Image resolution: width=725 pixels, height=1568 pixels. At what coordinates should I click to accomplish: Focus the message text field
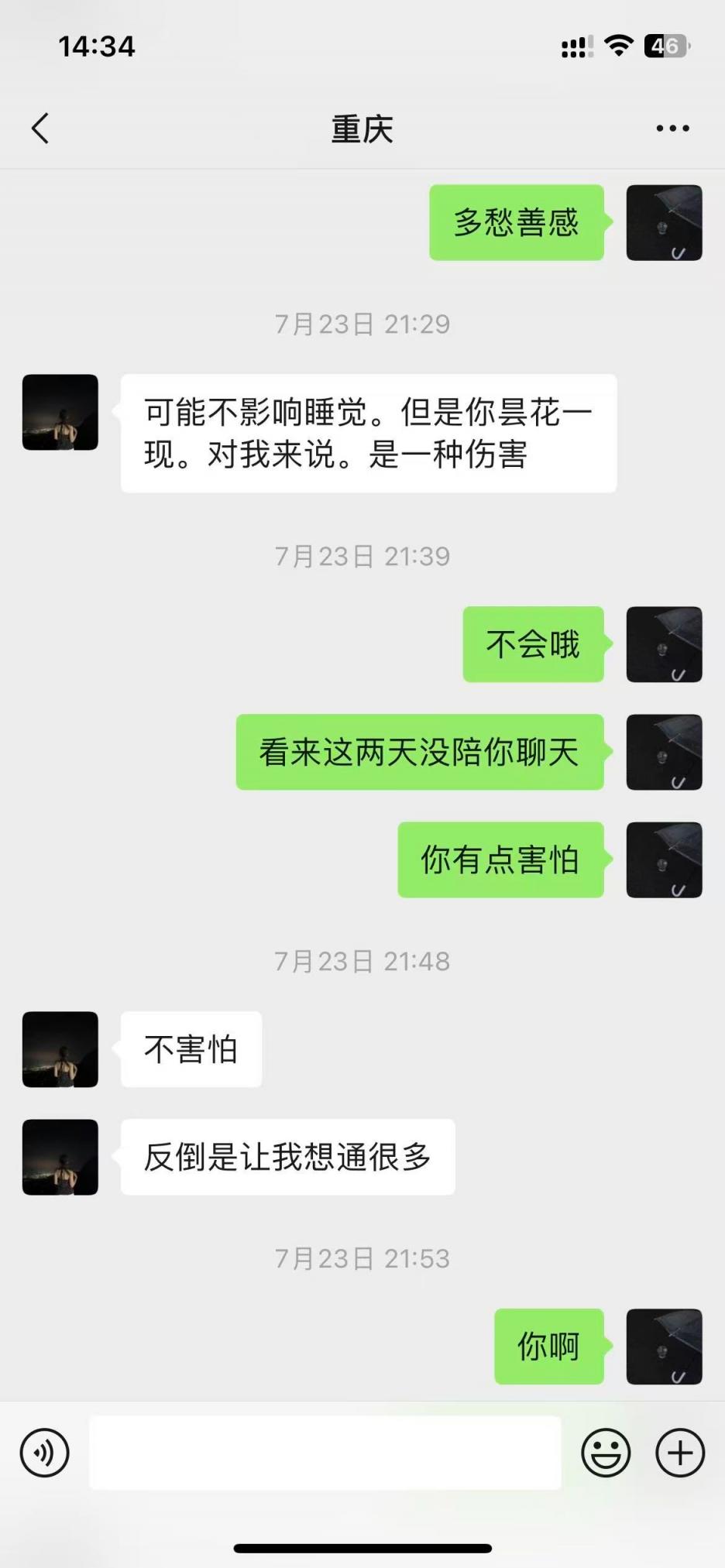pyautogui.click(x=325, y=1453)
